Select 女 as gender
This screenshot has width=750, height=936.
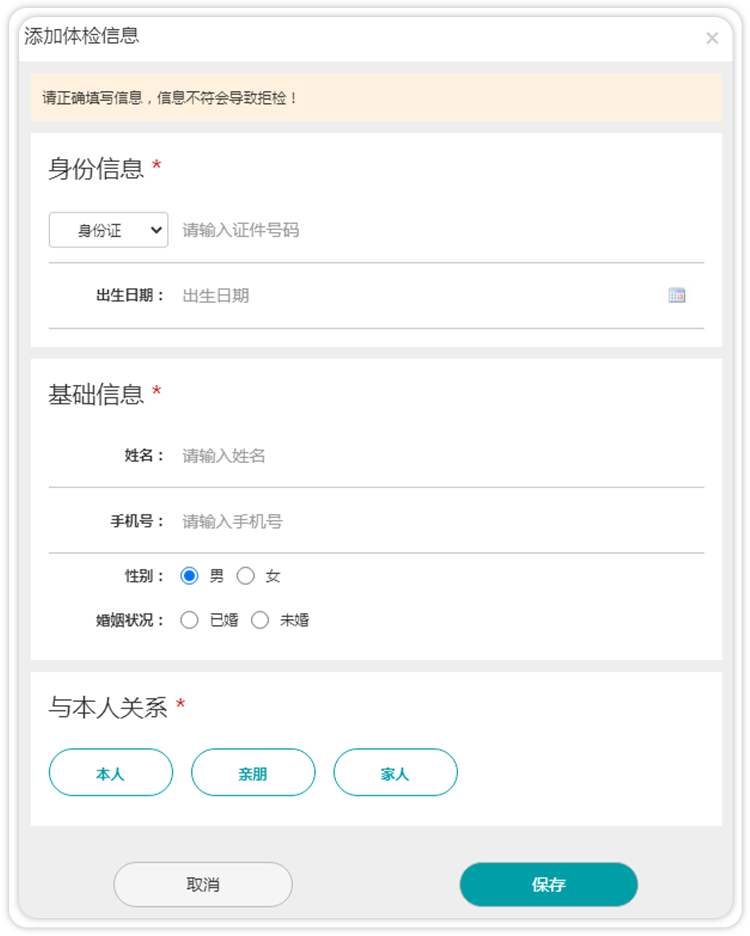tap(246, 576)
